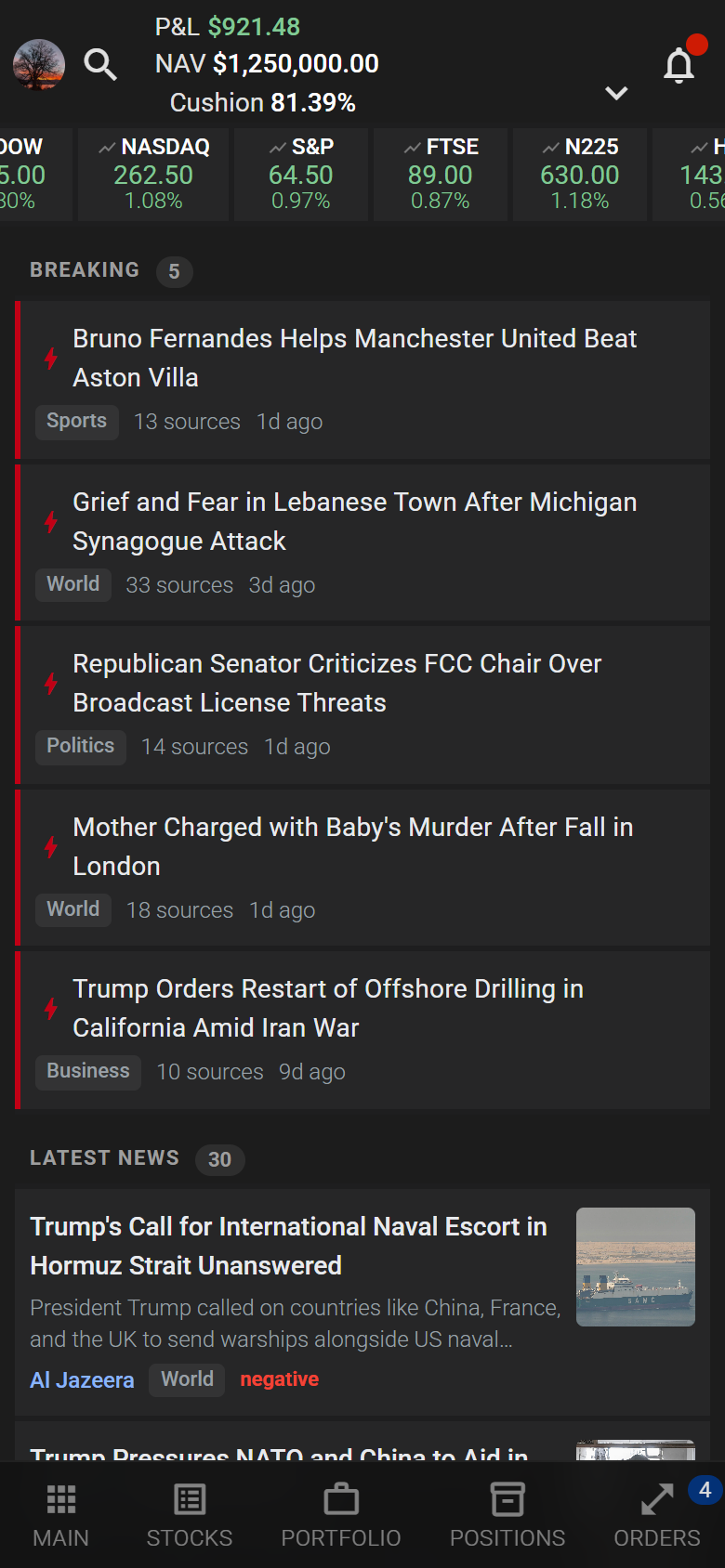Open the notifications bell
The height and width of the screenshot is (1568, 725).
[x=679, y=66]
